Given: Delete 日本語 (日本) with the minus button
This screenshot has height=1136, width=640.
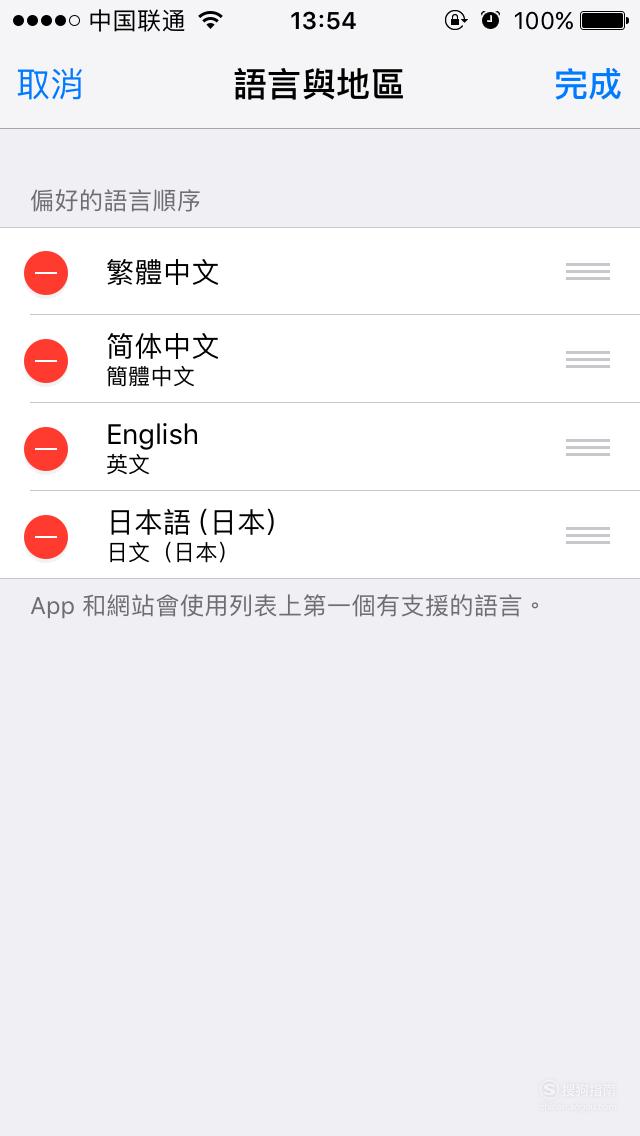Looking at the screenshot, I should tap(46, 537).
